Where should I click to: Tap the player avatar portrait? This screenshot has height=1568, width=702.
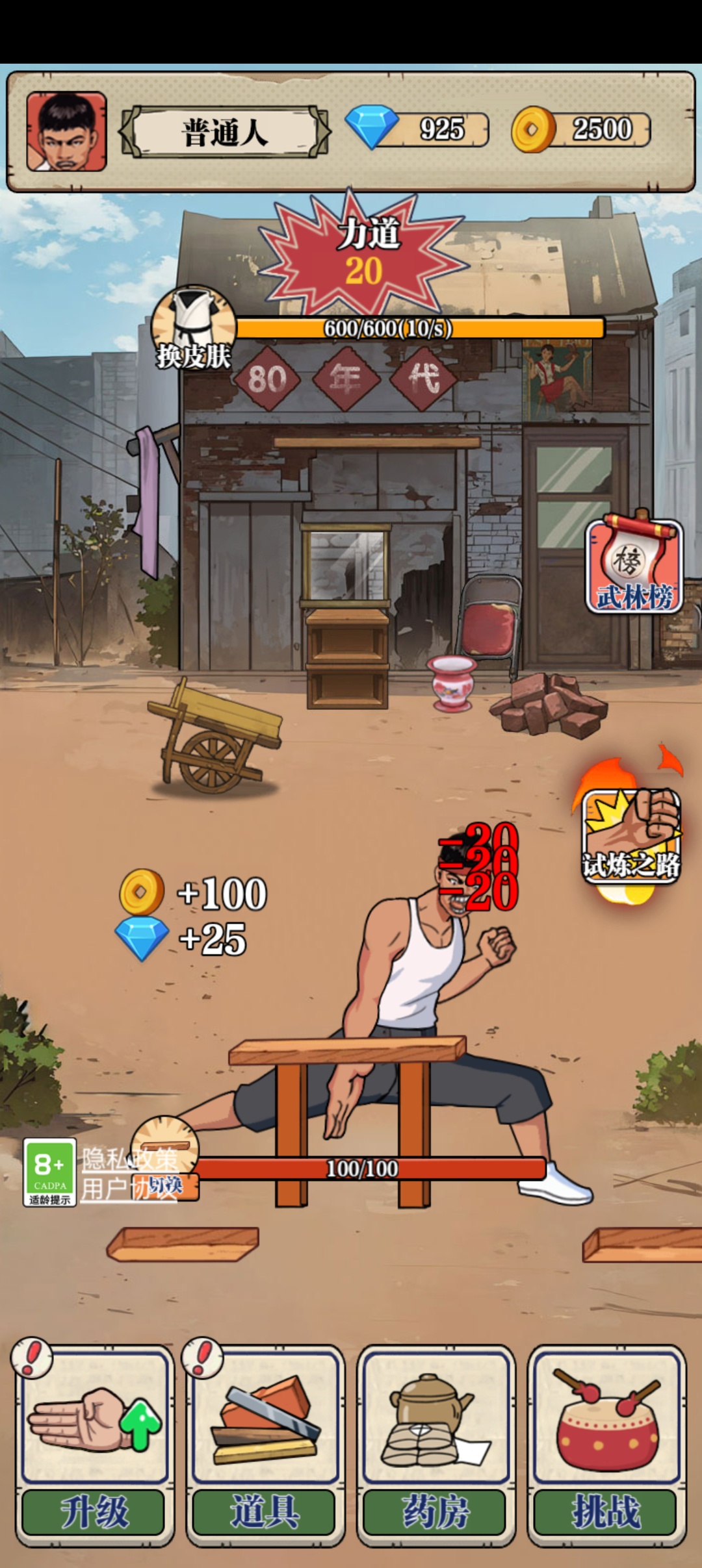tap(66, 131)
